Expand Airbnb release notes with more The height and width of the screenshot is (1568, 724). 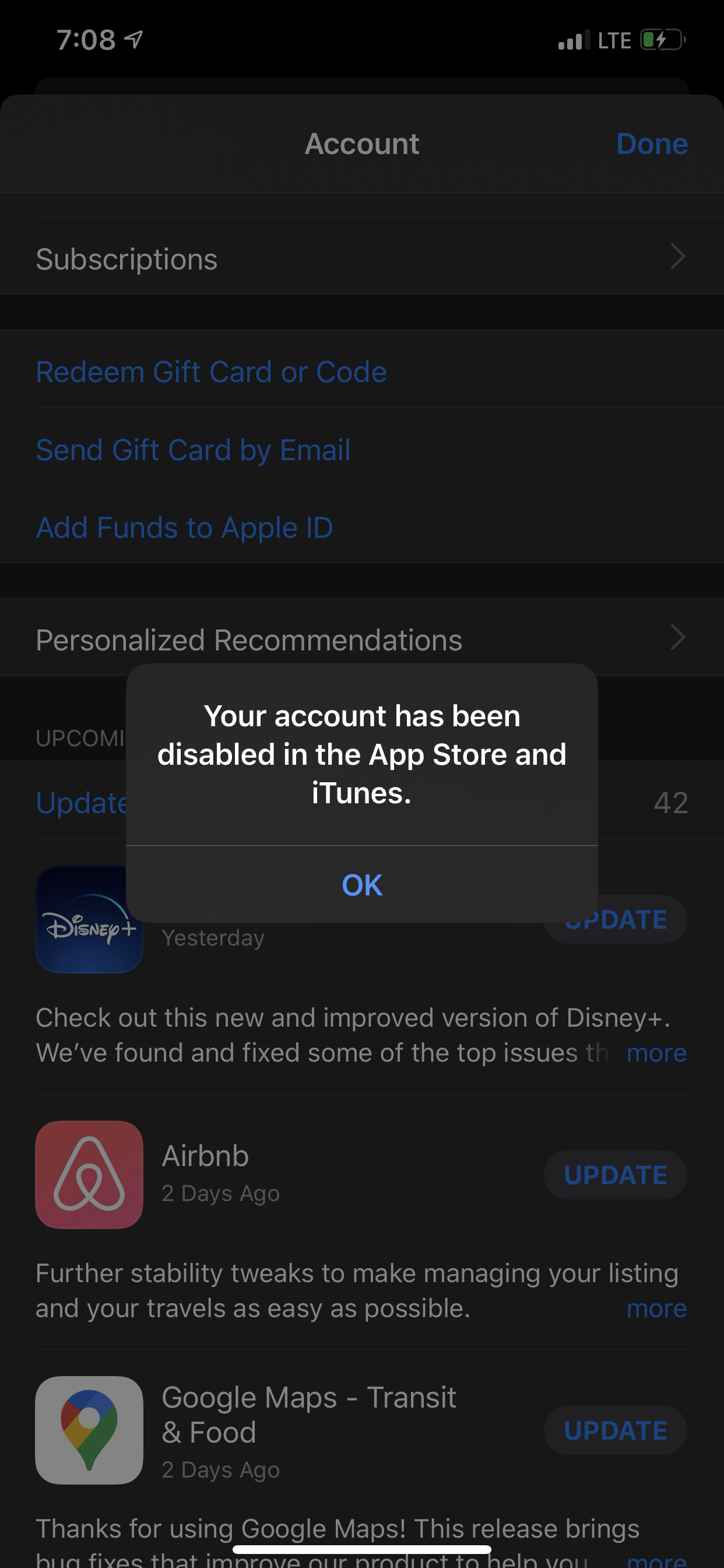click(x=656, y=1308)
